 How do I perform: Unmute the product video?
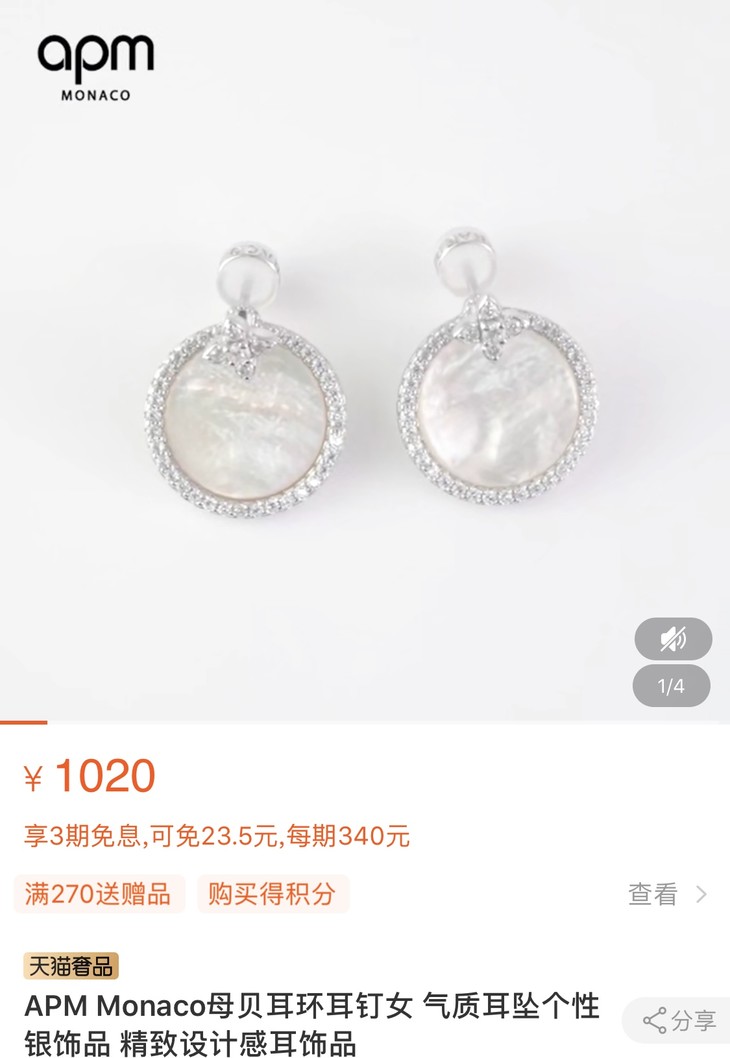673,639
